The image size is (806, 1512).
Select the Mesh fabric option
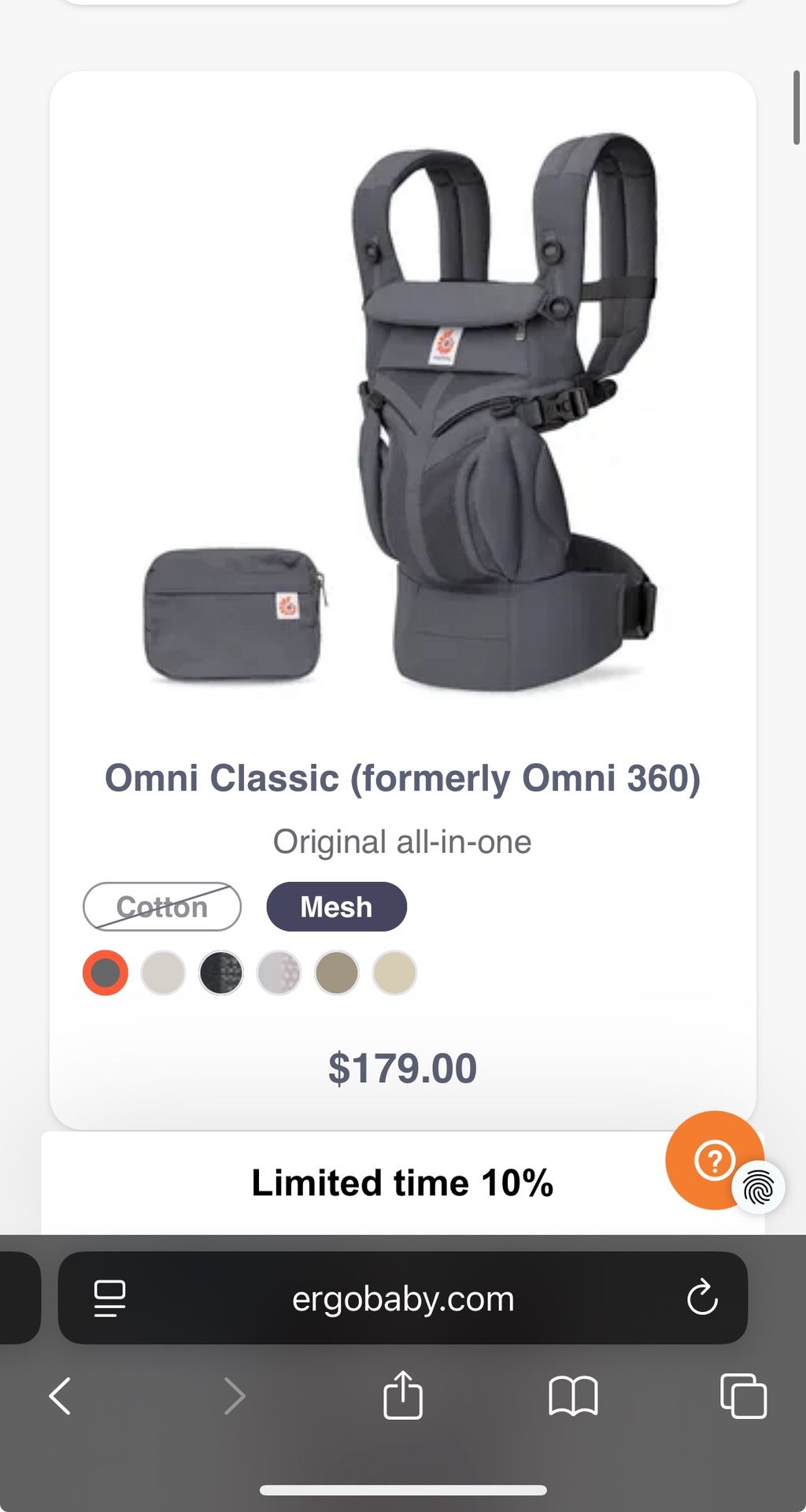[x=336, y=906]
